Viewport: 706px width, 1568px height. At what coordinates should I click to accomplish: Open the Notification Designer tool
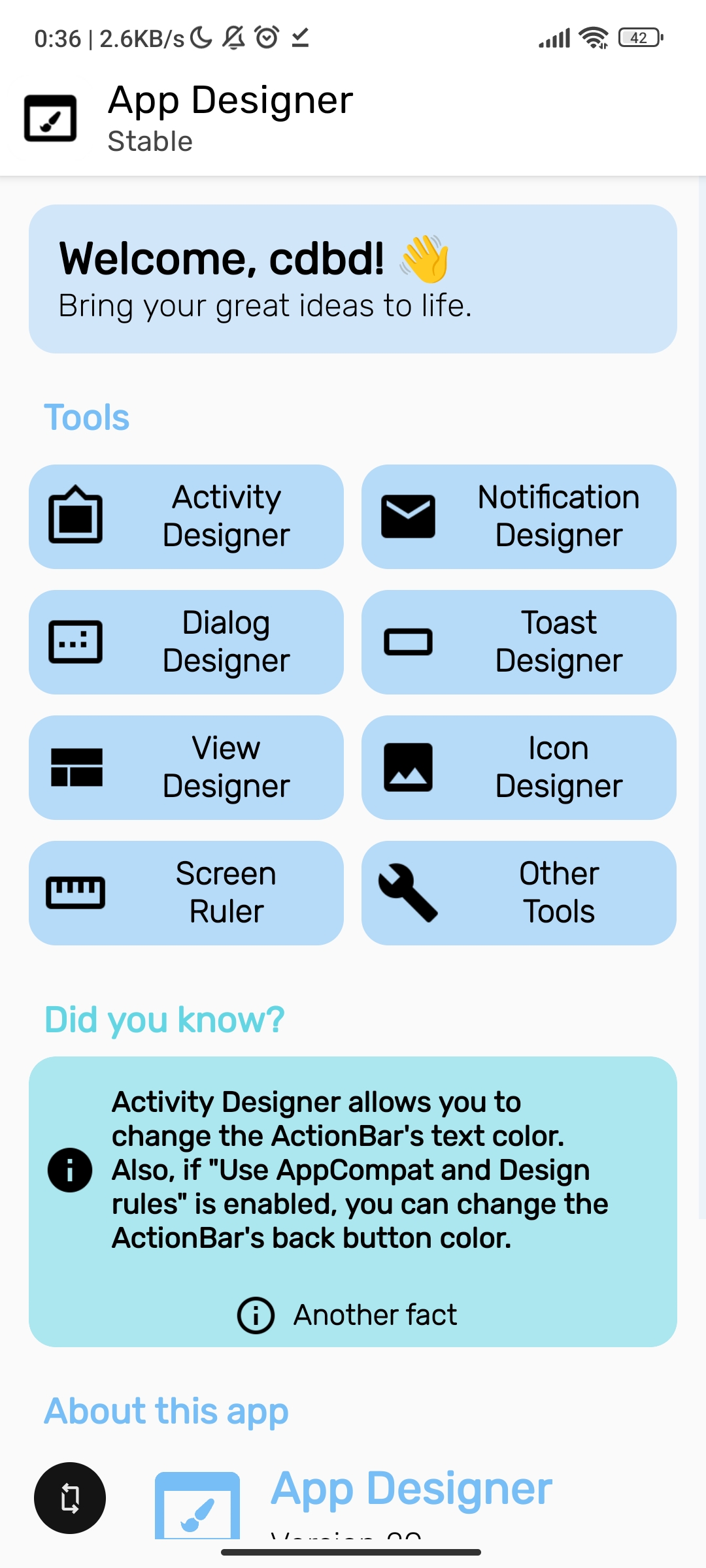[519, 517]
